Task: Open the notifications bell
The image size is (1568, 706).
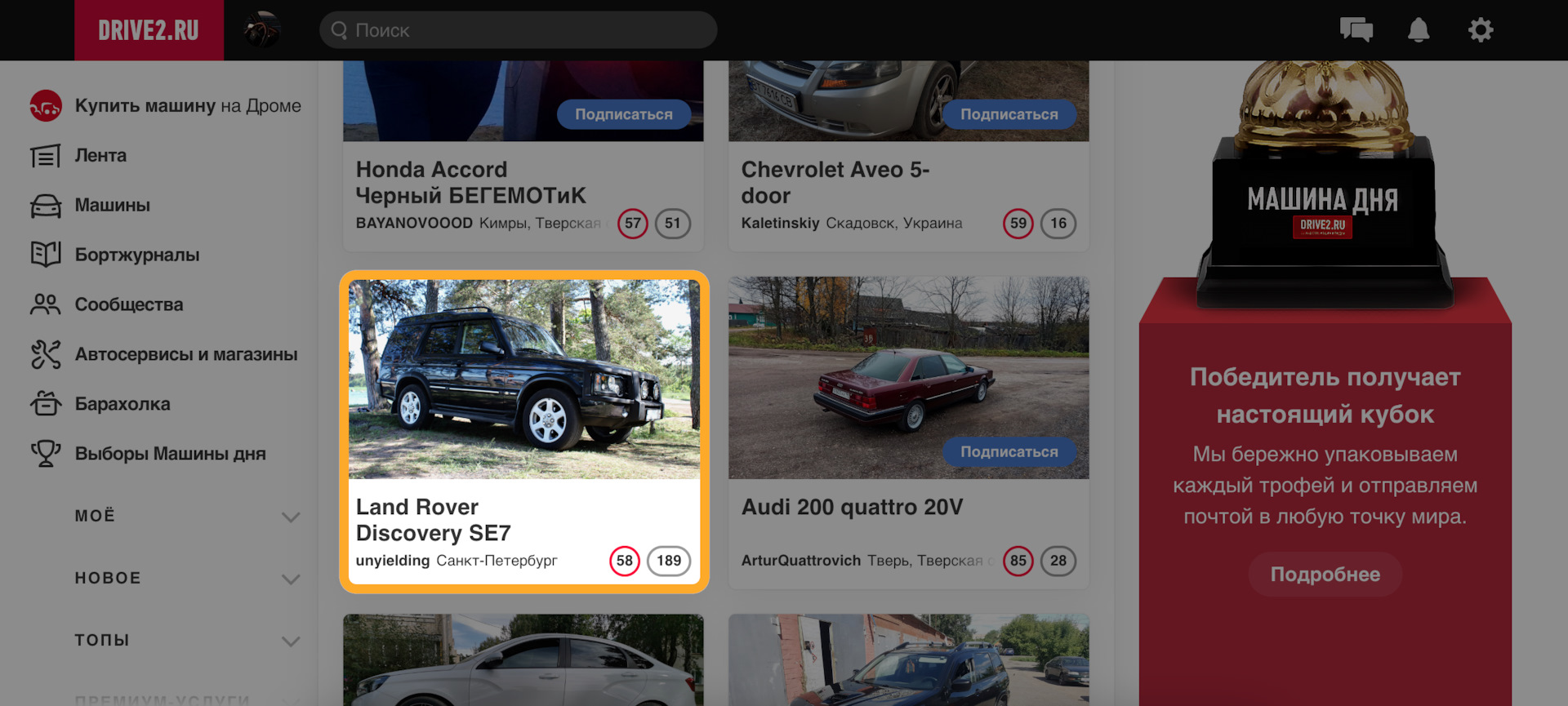Action: [1419, 30]
